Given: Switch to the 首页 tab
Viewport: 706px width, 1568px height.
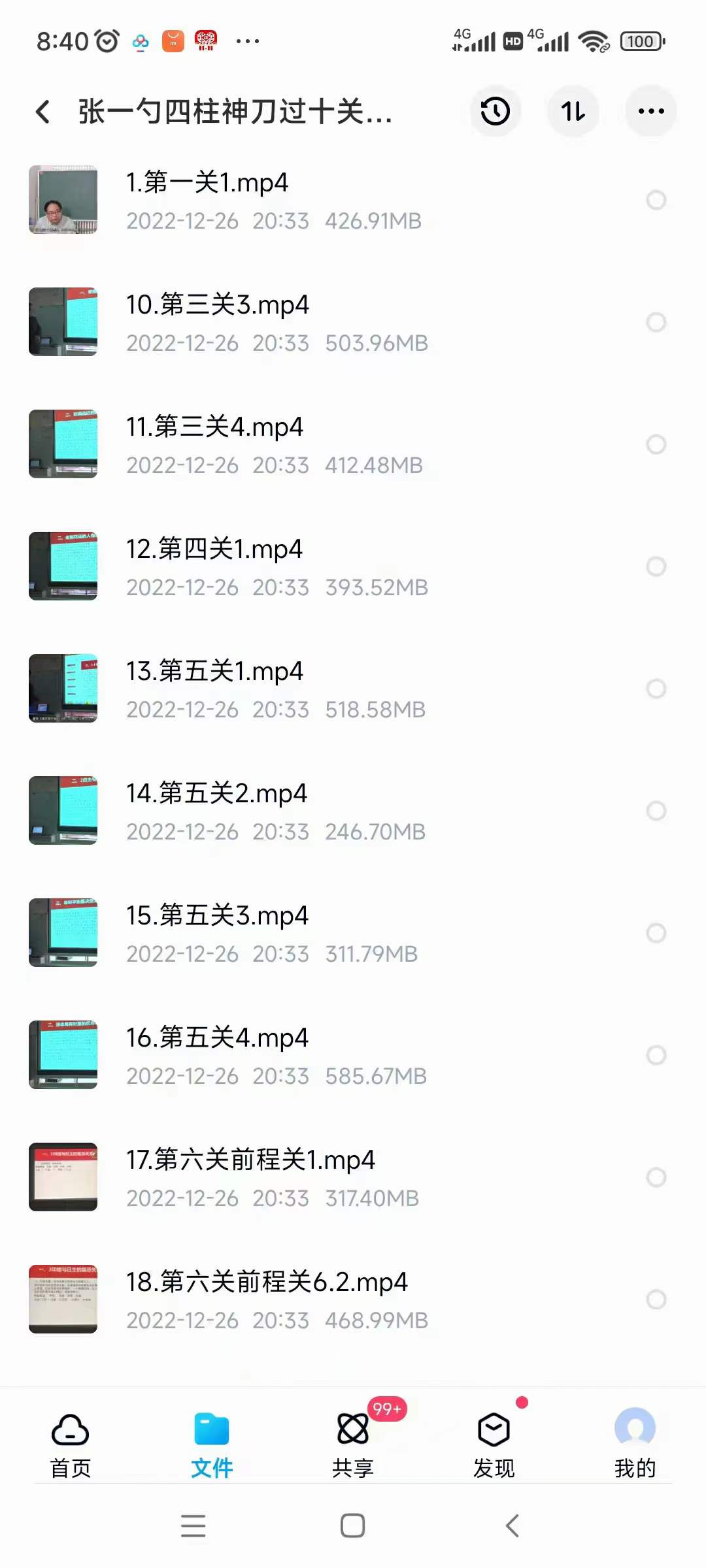Looking at the screenshot, I should [x=71, y=1445].
